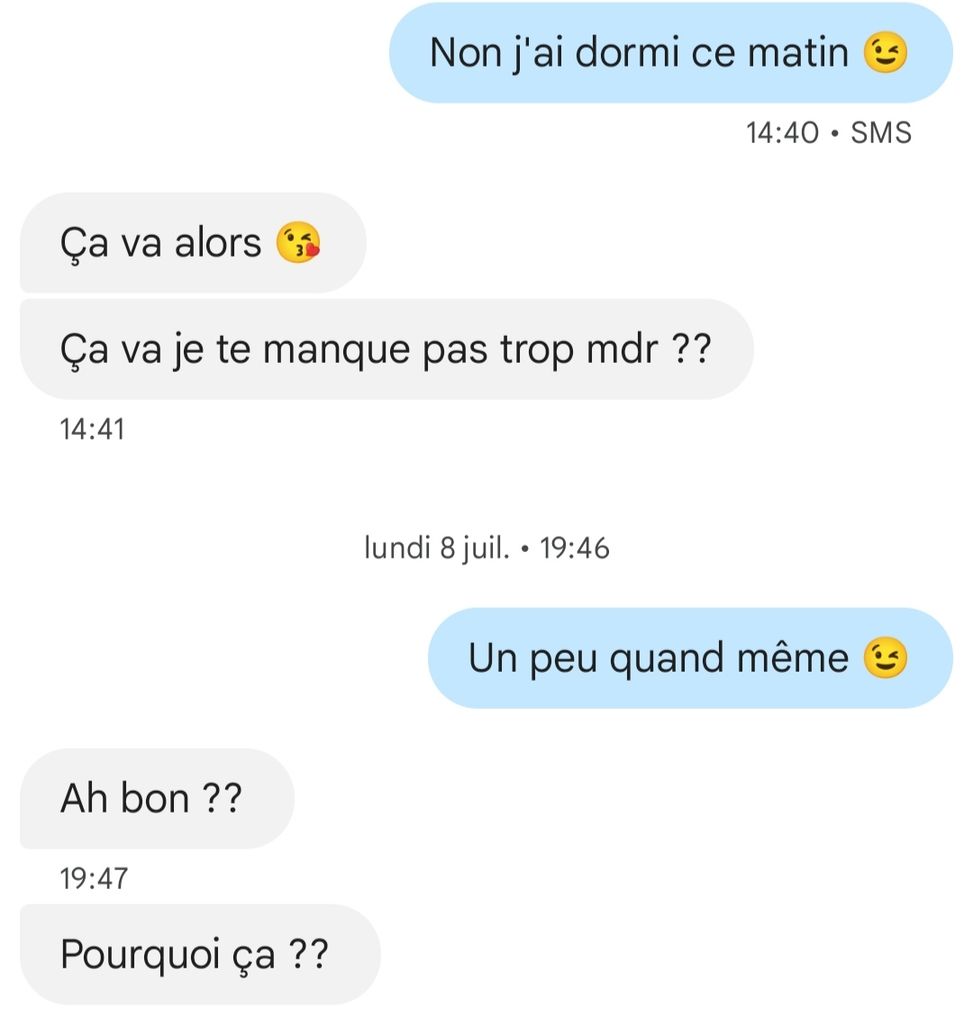This screenshot has width=973, height=1024.
Task: Select the "Ah bon ??" message bubble
Action: point(156,798)
